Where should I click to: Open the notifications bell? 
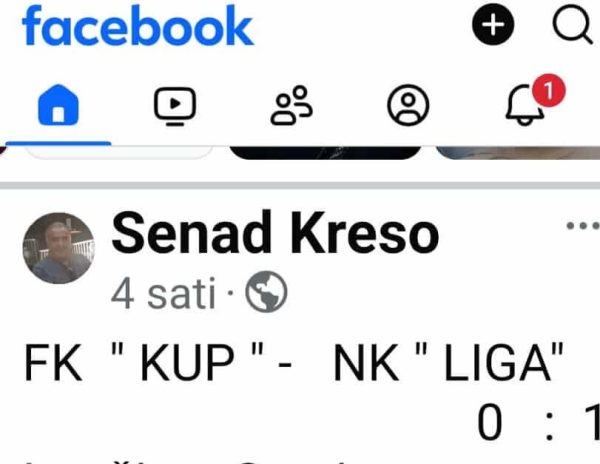524,104
